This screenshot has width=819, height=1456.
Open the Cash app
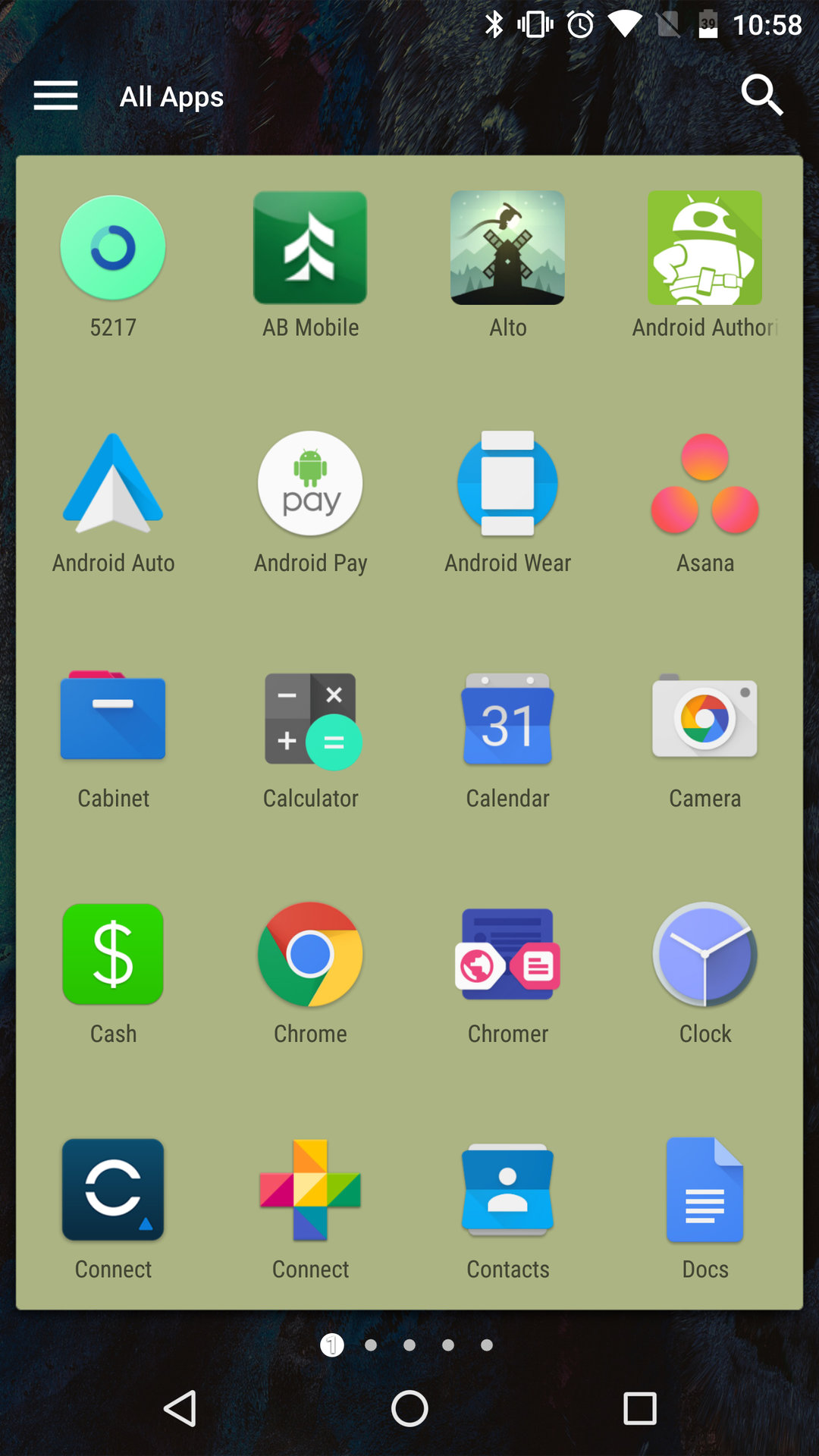coord(113,954)
